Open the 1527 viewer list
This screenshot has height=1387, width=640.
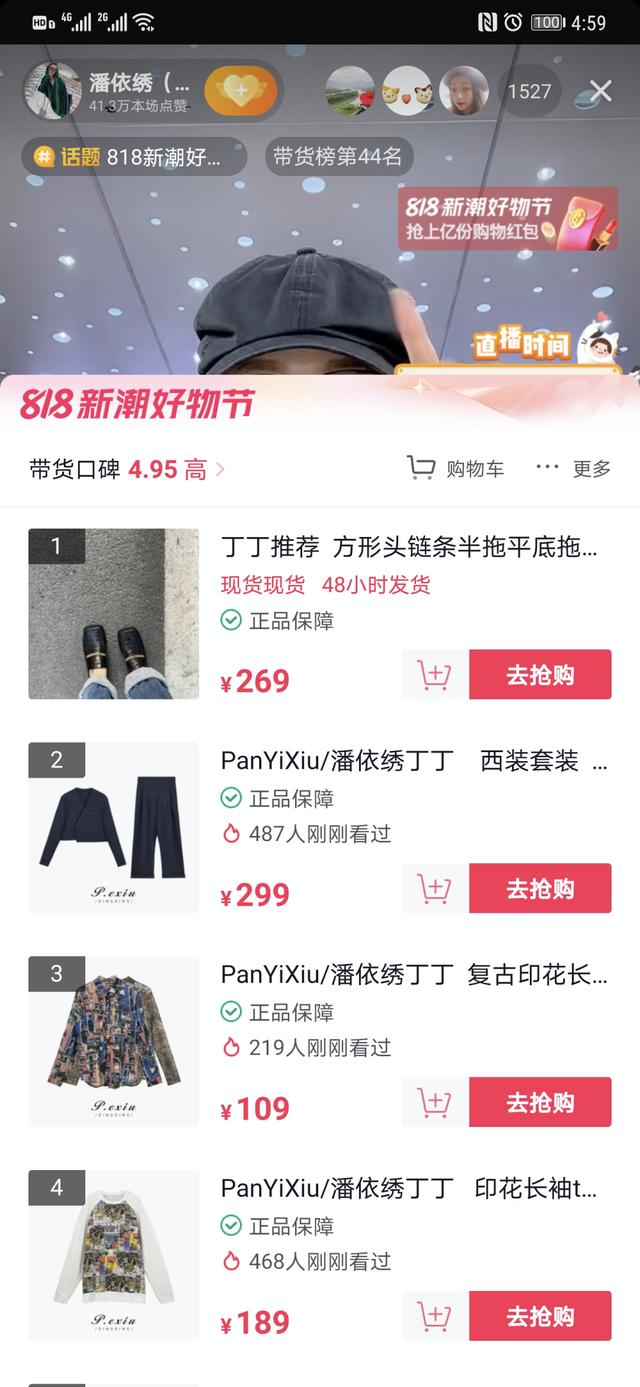click(529, 92)
